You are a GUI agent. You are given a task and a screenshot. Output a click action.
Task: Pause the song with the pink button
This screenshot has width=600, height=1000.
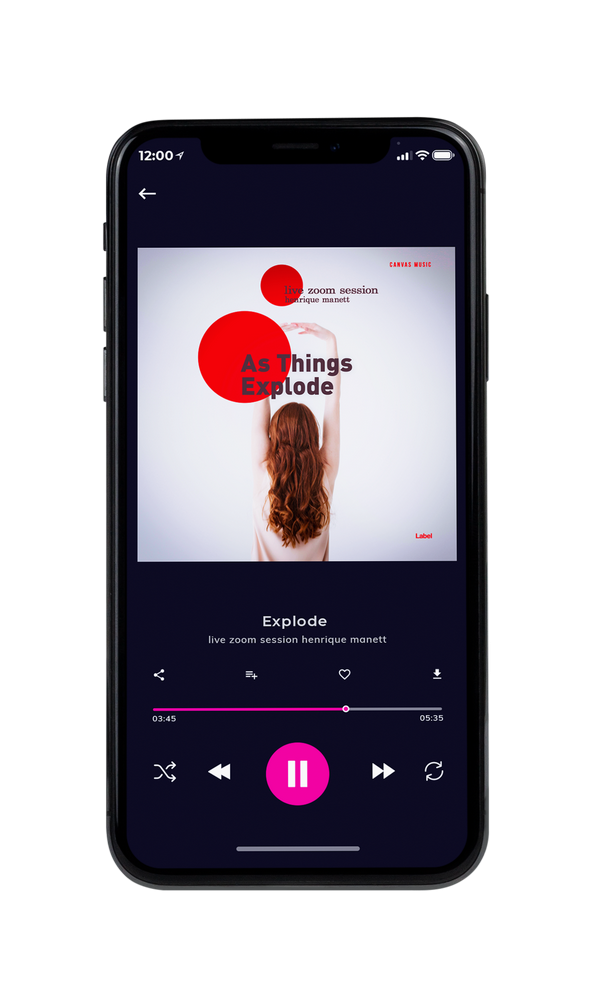click(x=297, y=774)
